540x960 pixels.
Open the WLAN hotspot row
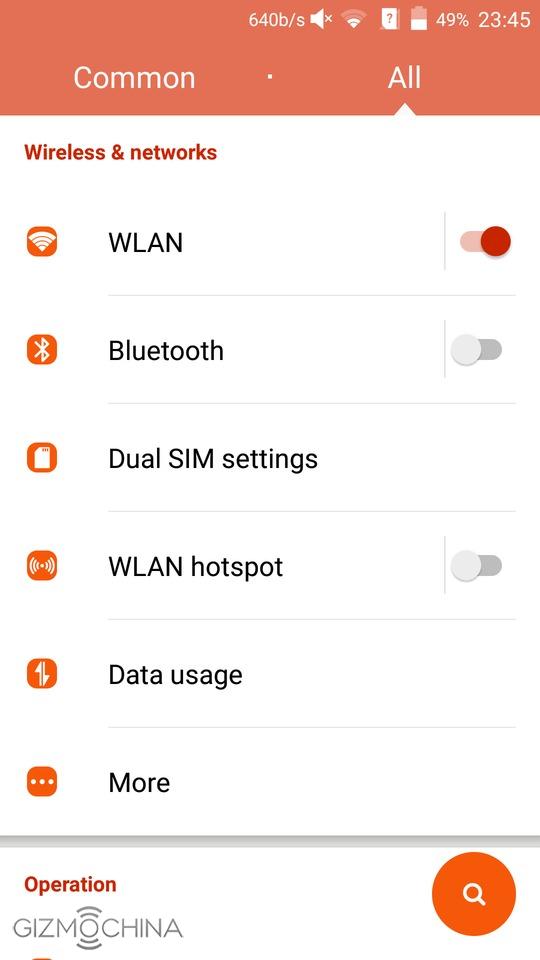click(x=222, y=566)
